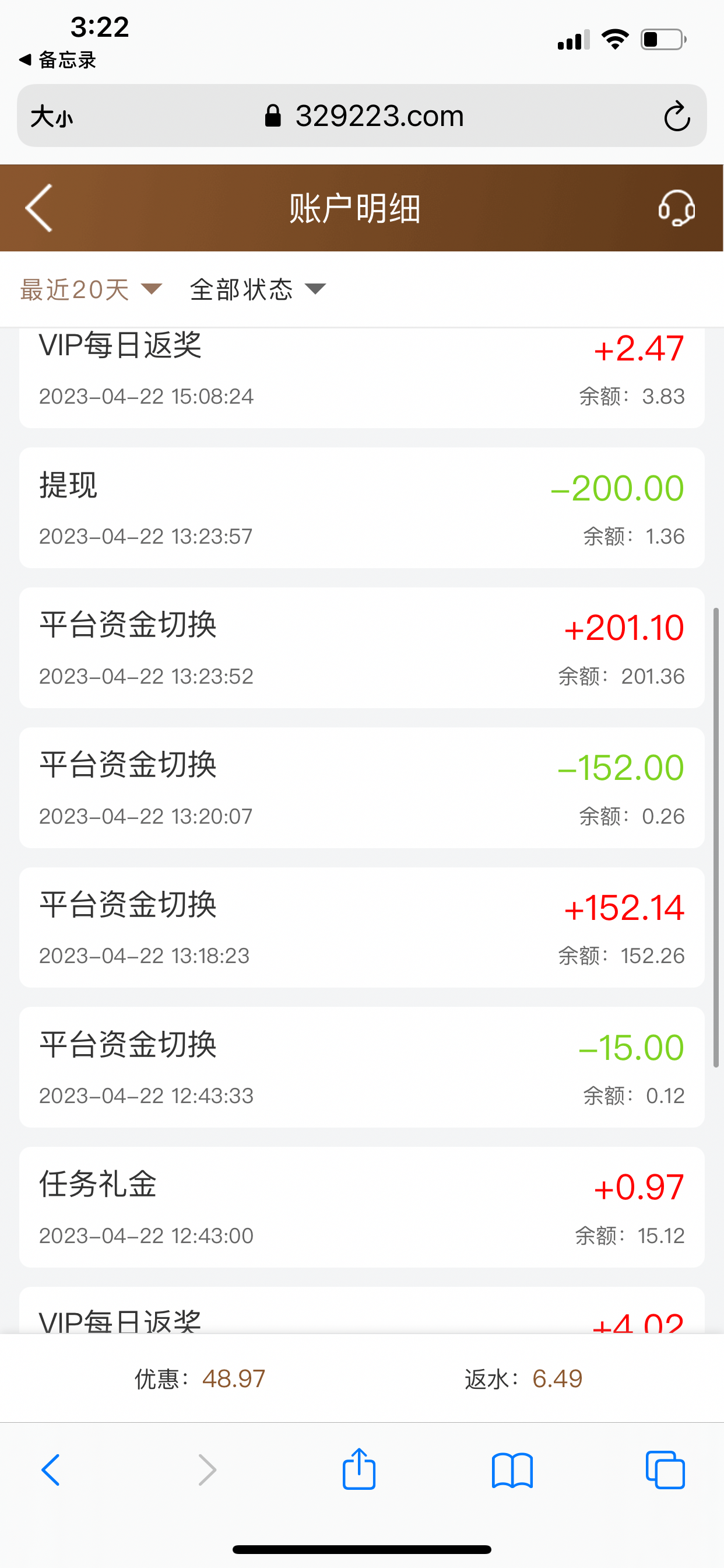Reload the page in Safari

coord(676,116)
